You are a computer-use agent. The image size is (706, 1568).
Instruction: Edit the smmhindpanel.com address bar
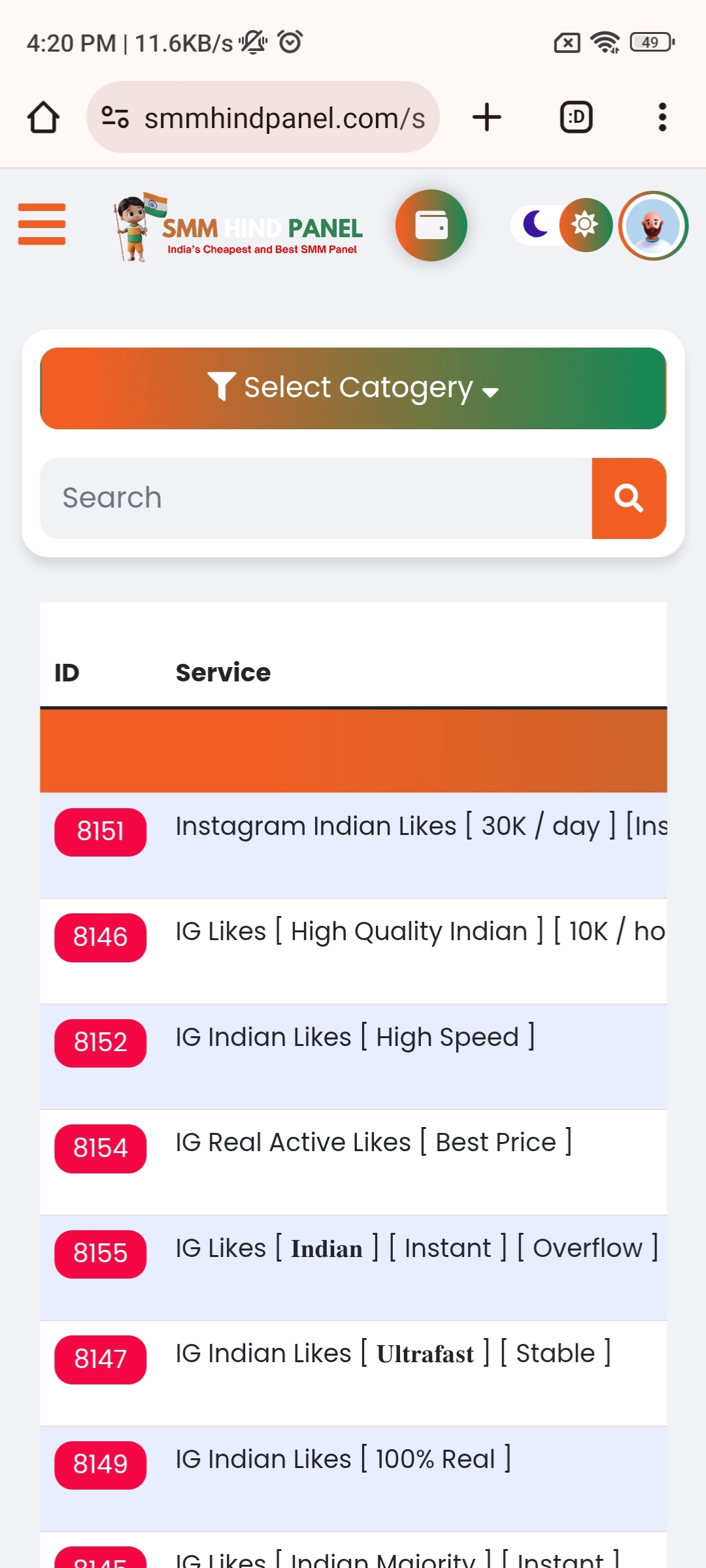263,117
